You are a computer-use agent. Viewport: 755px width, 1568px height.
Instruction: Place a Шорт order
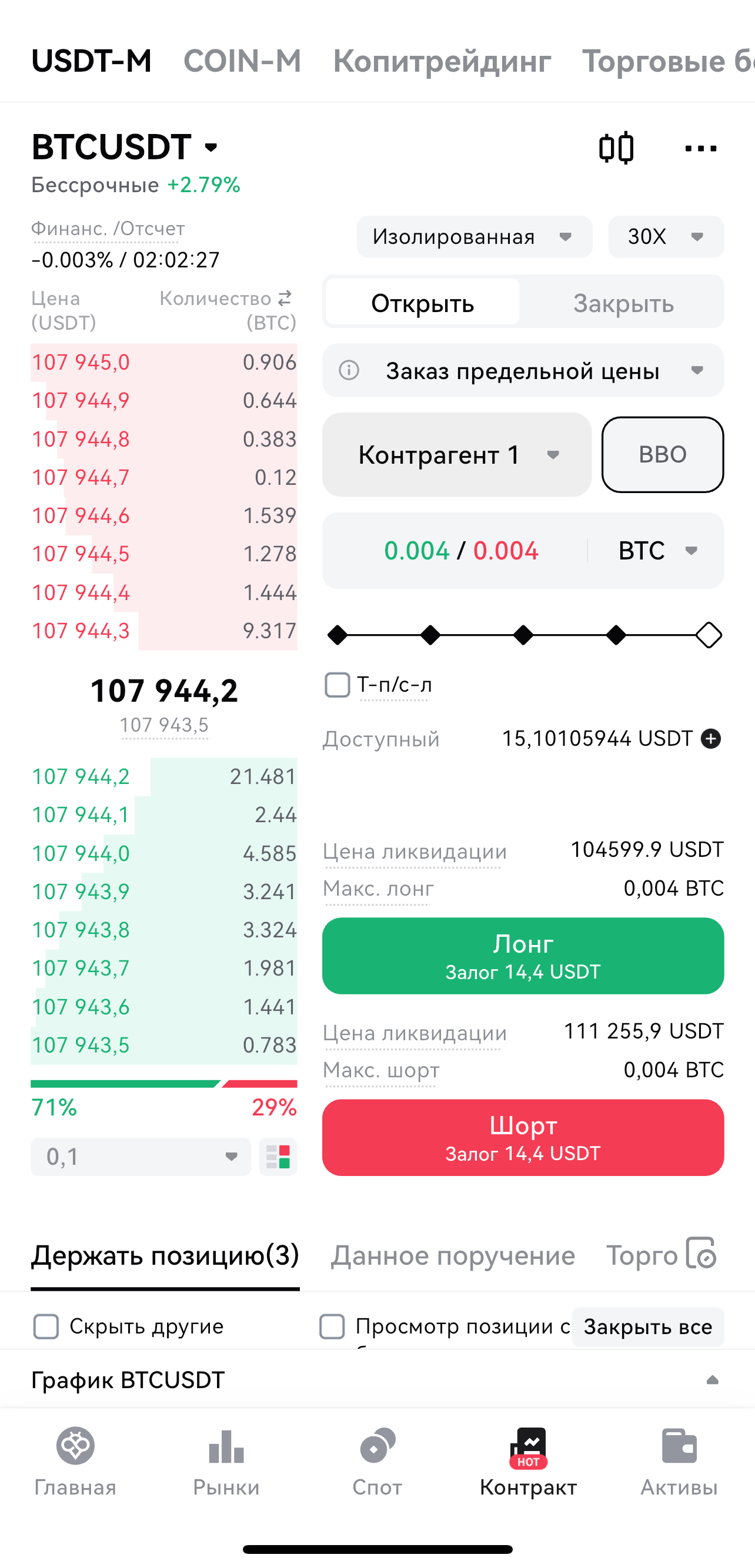[522, 1137]
